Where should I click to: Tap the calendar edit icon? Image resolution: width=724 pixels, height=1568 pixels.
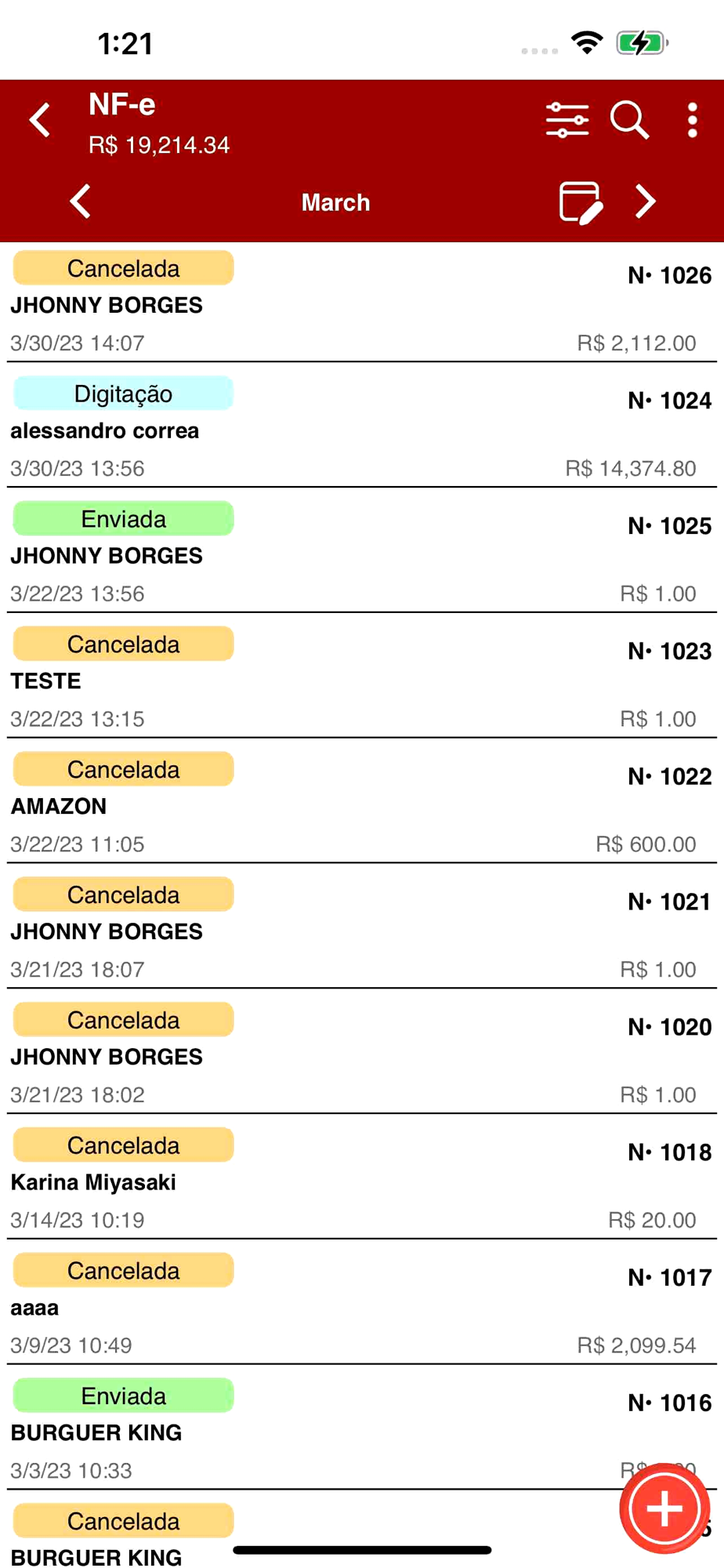[581, 203]
